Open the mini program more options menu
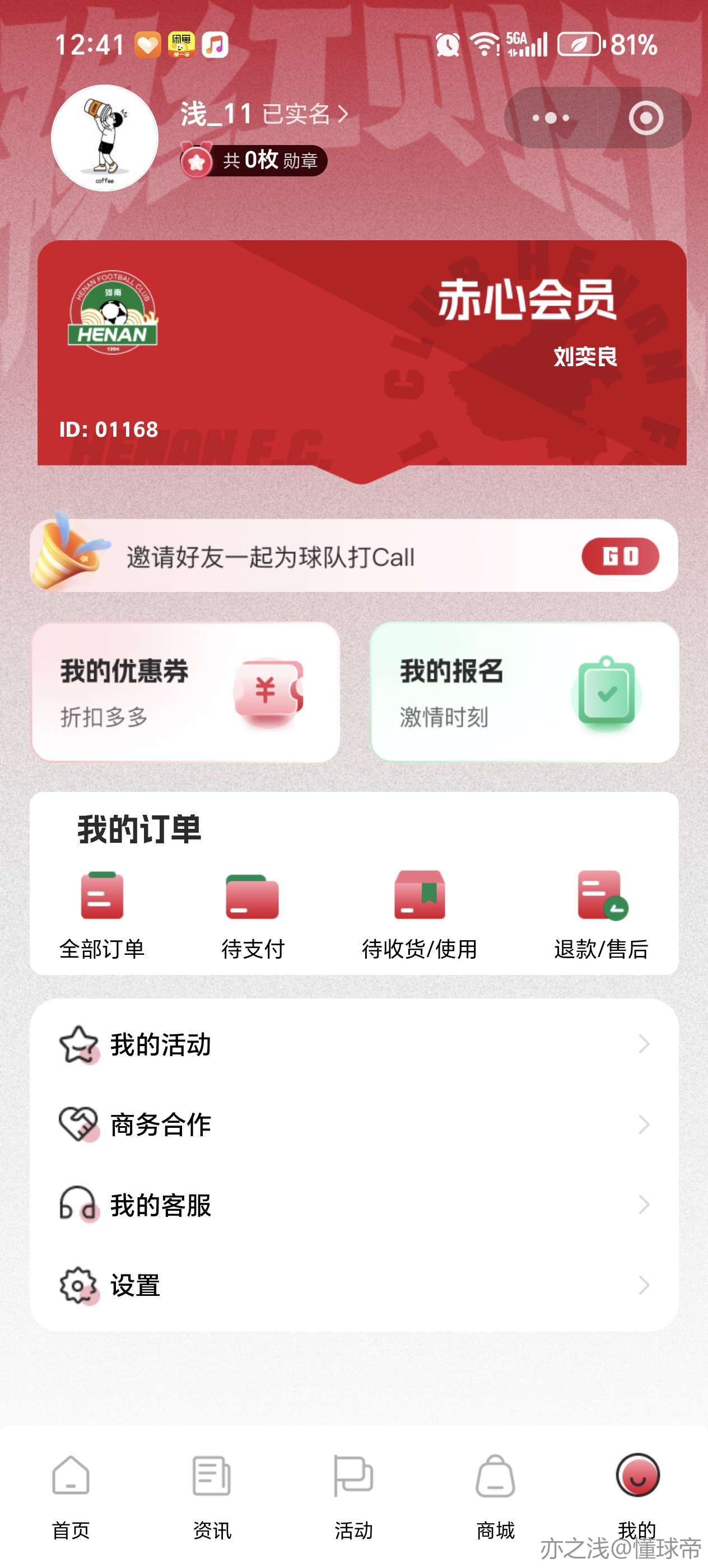Screen dimensions: 708x1568 pyautogui.click(x=551, y=118)
